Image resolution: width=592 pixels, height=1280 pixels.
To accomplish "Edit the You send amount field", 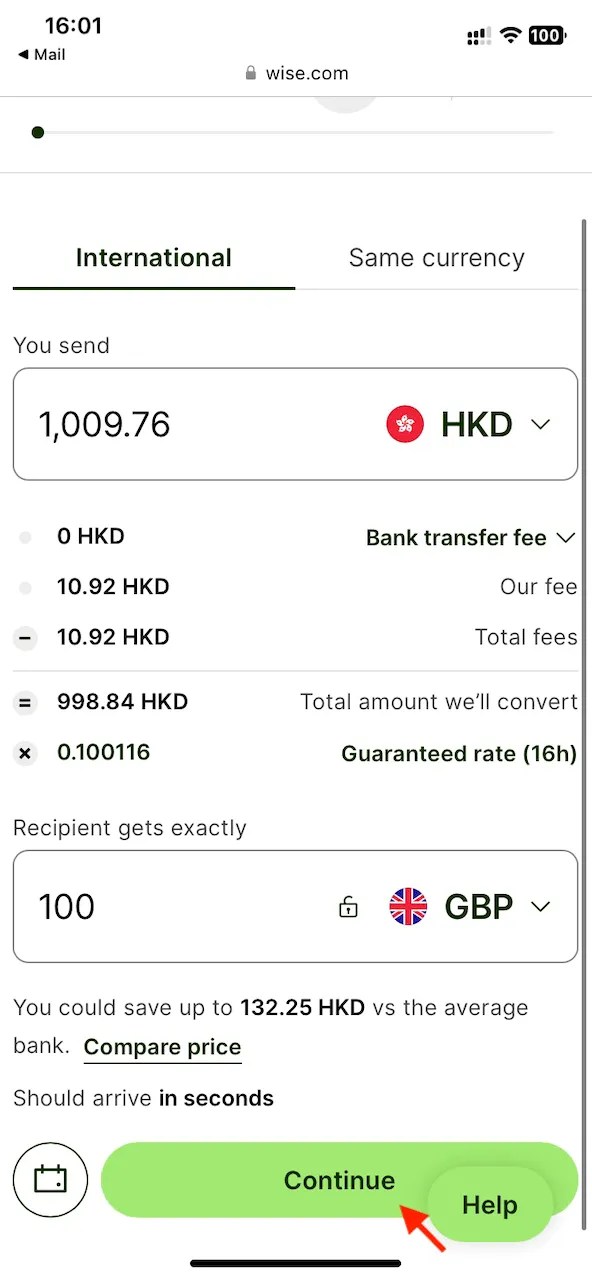I will (190, 424).
